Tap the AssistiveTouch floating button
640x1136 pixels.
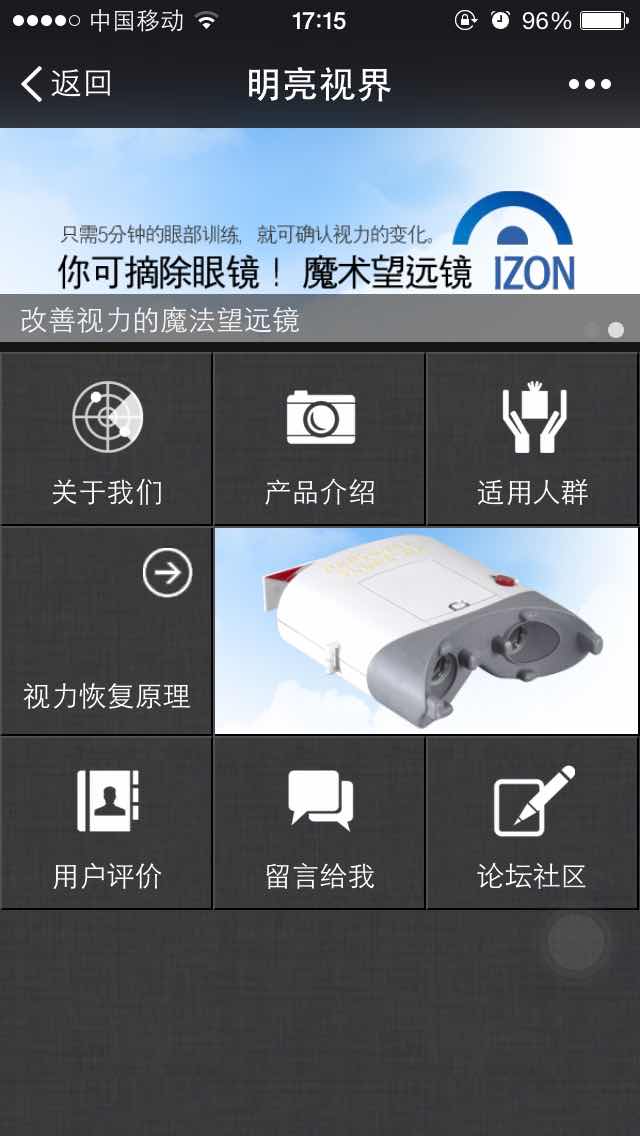pyautogui.click(x=576, y=942)
